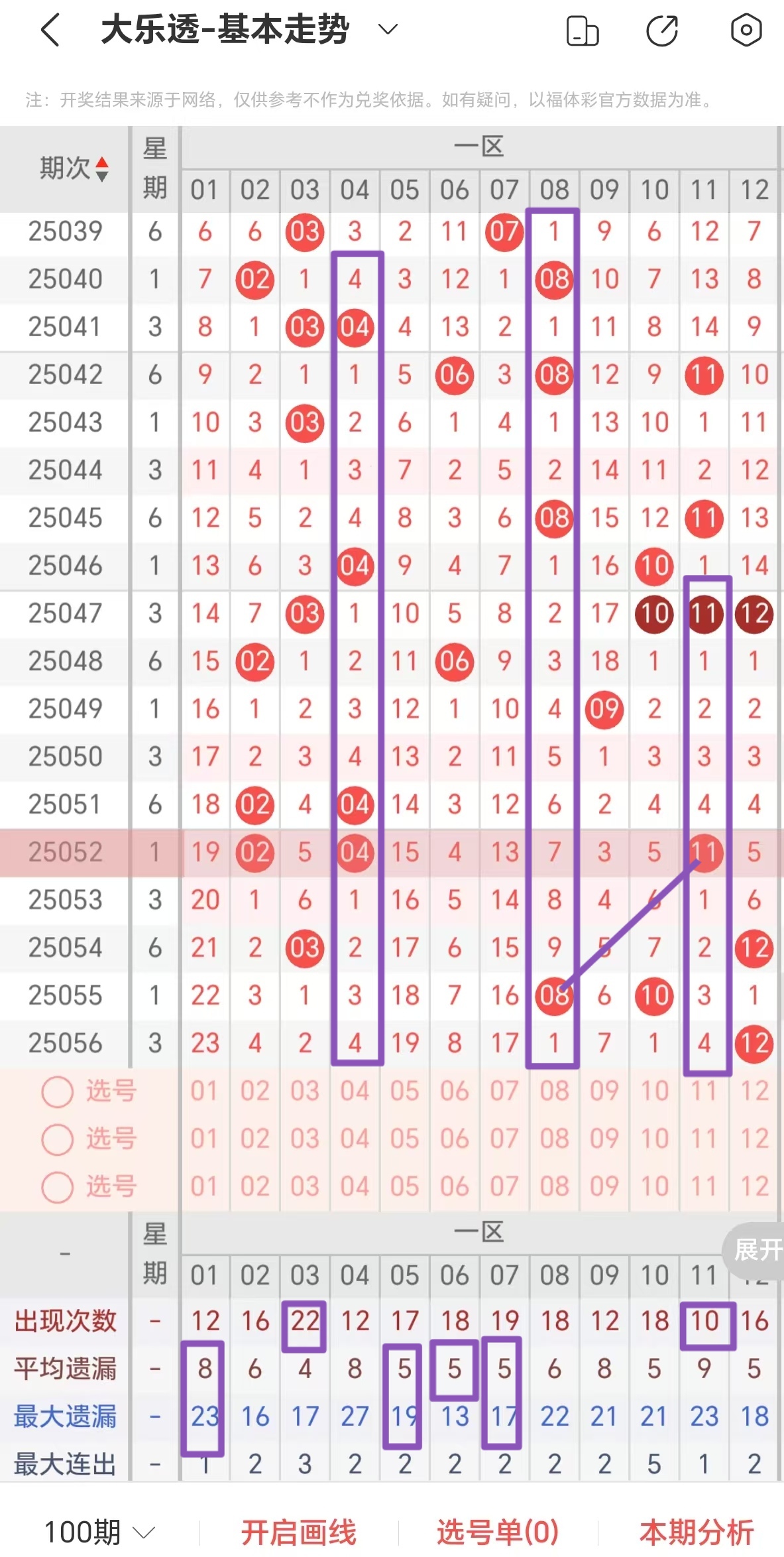Screen dimensions: 784x1557
Task: Select the first 选号 circle selector
Action: click(x=56, y=1091)
